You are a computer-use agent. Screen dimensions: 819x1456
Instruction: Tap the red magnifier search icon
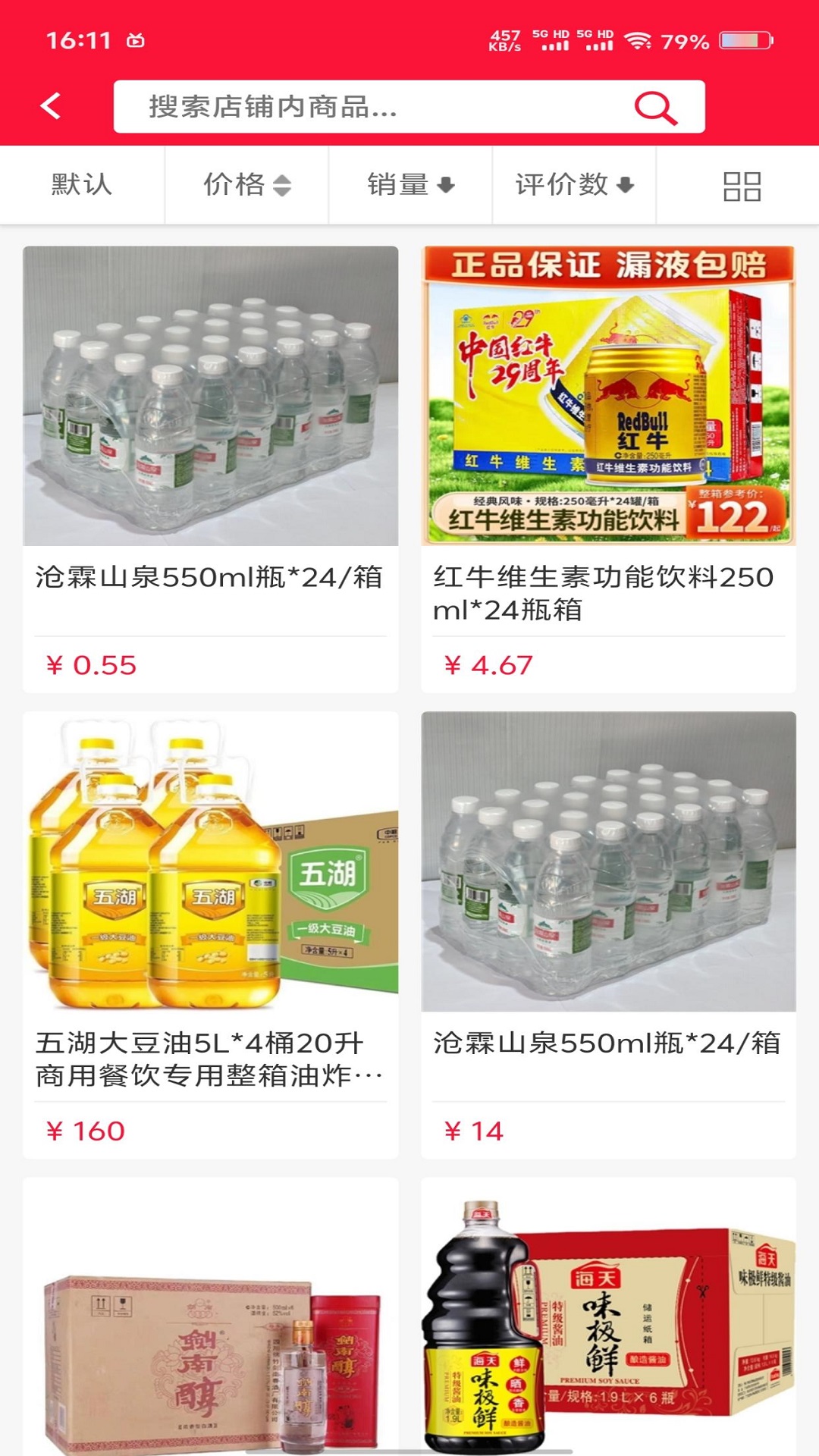click(655, 108)
